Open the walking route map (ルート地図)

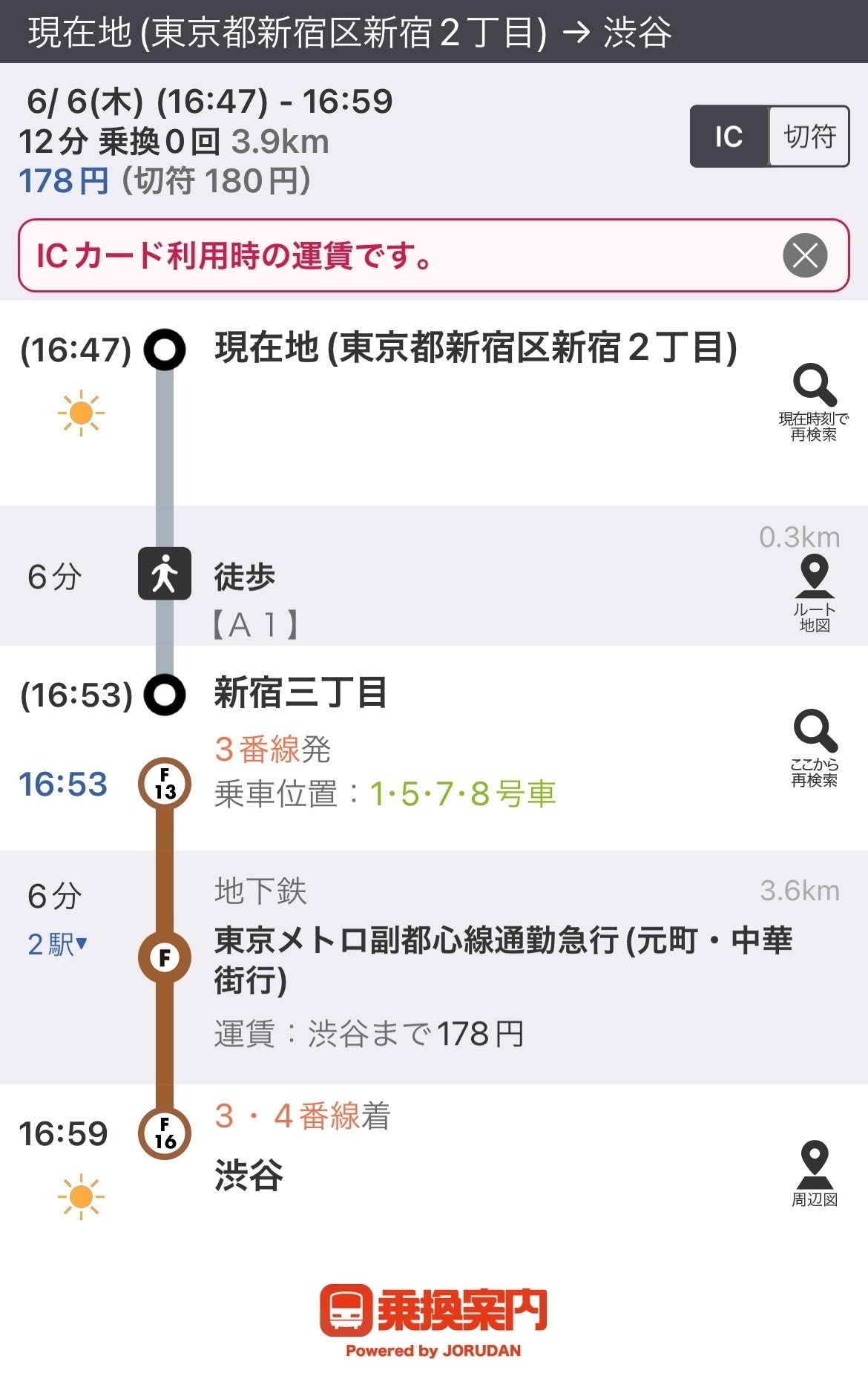(814, 594)
